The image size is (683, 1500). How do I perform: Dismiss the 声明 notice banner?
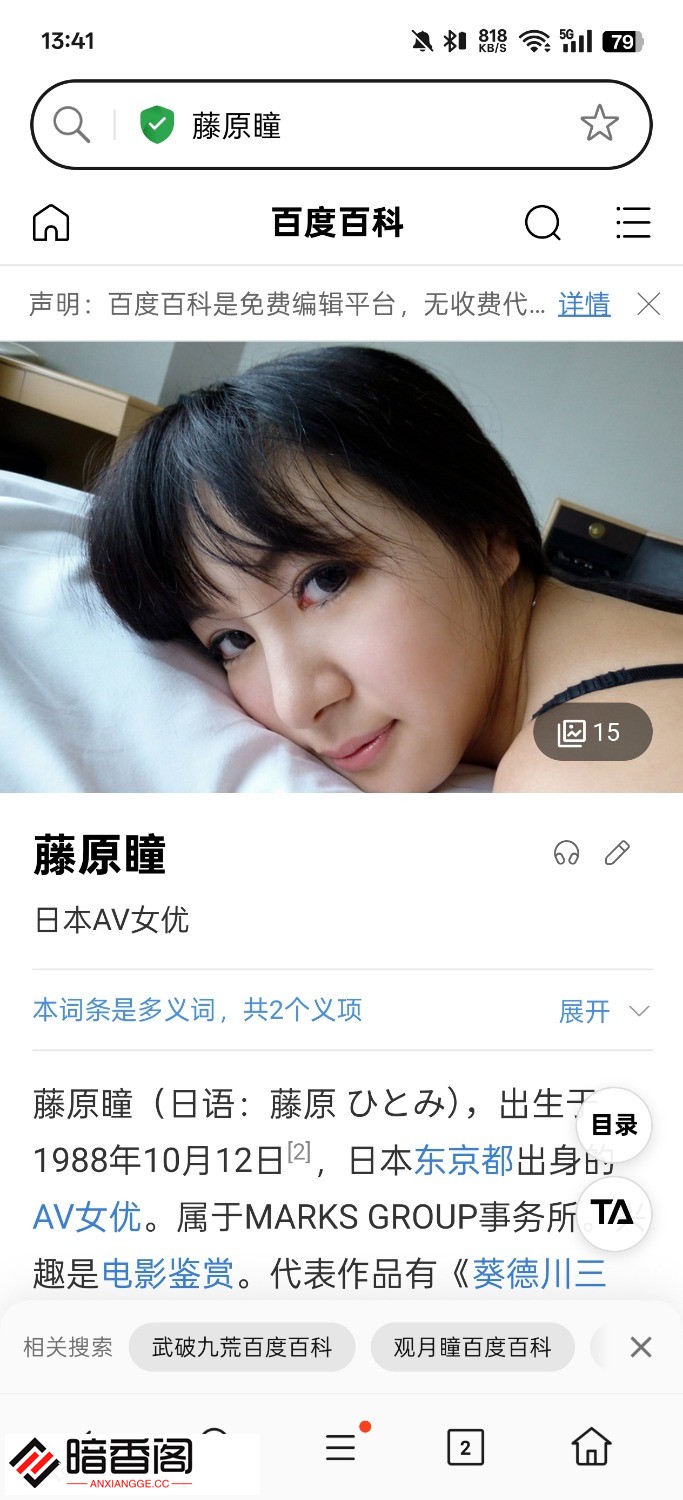(649, 304)
